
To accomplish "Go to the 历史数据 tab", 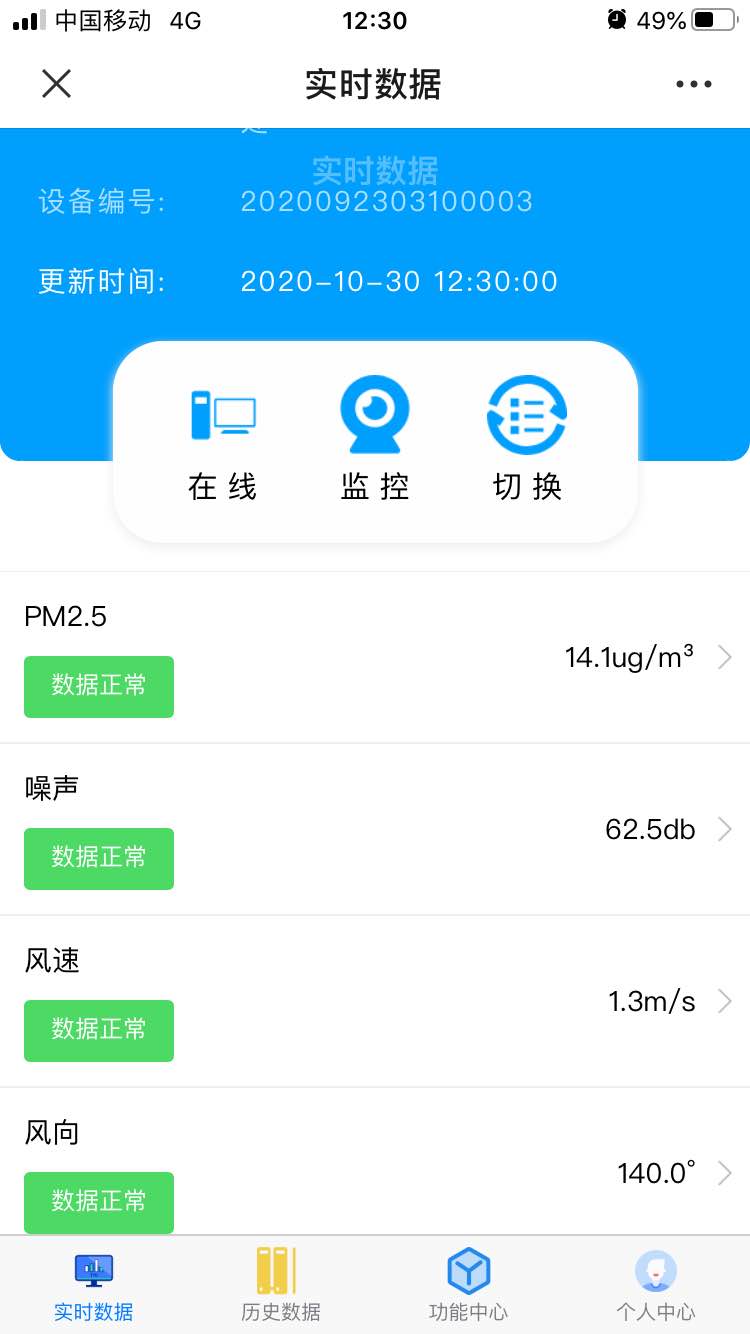I will coord(280,1285).
